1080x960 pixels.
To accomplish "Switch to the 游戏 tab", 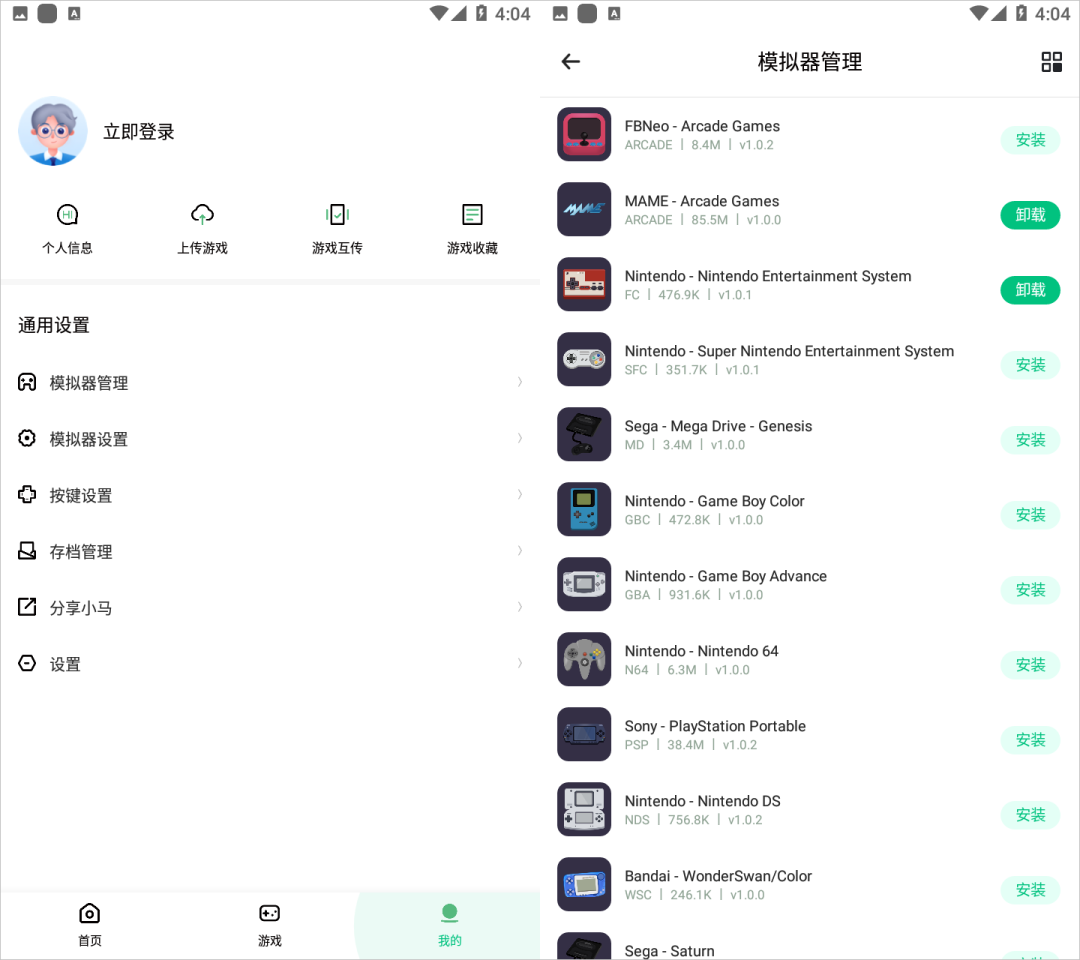I will tap(270, 924).
